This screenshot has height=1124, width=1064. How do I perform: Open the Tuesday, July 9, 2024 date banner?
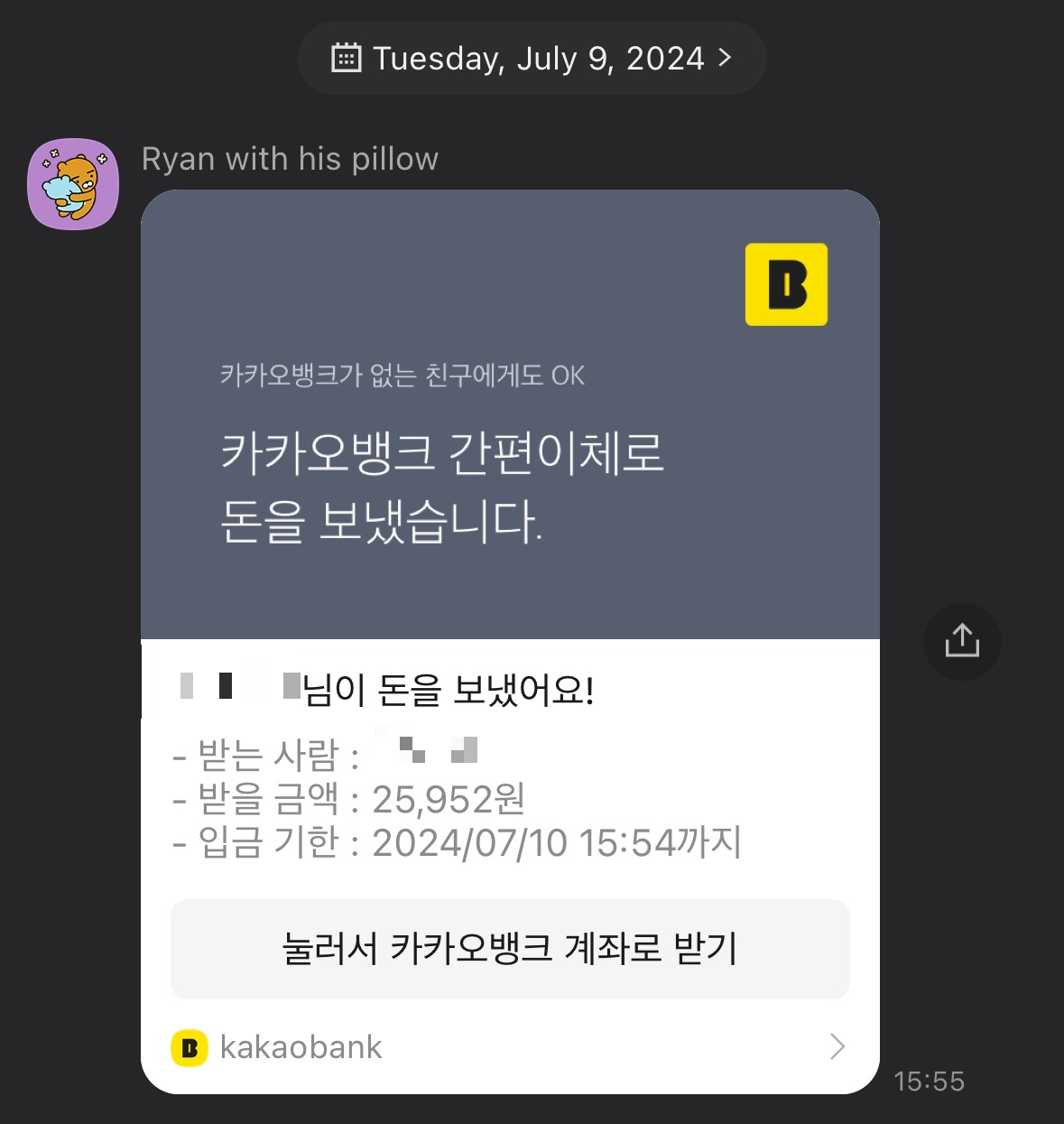tap(532, 58)
